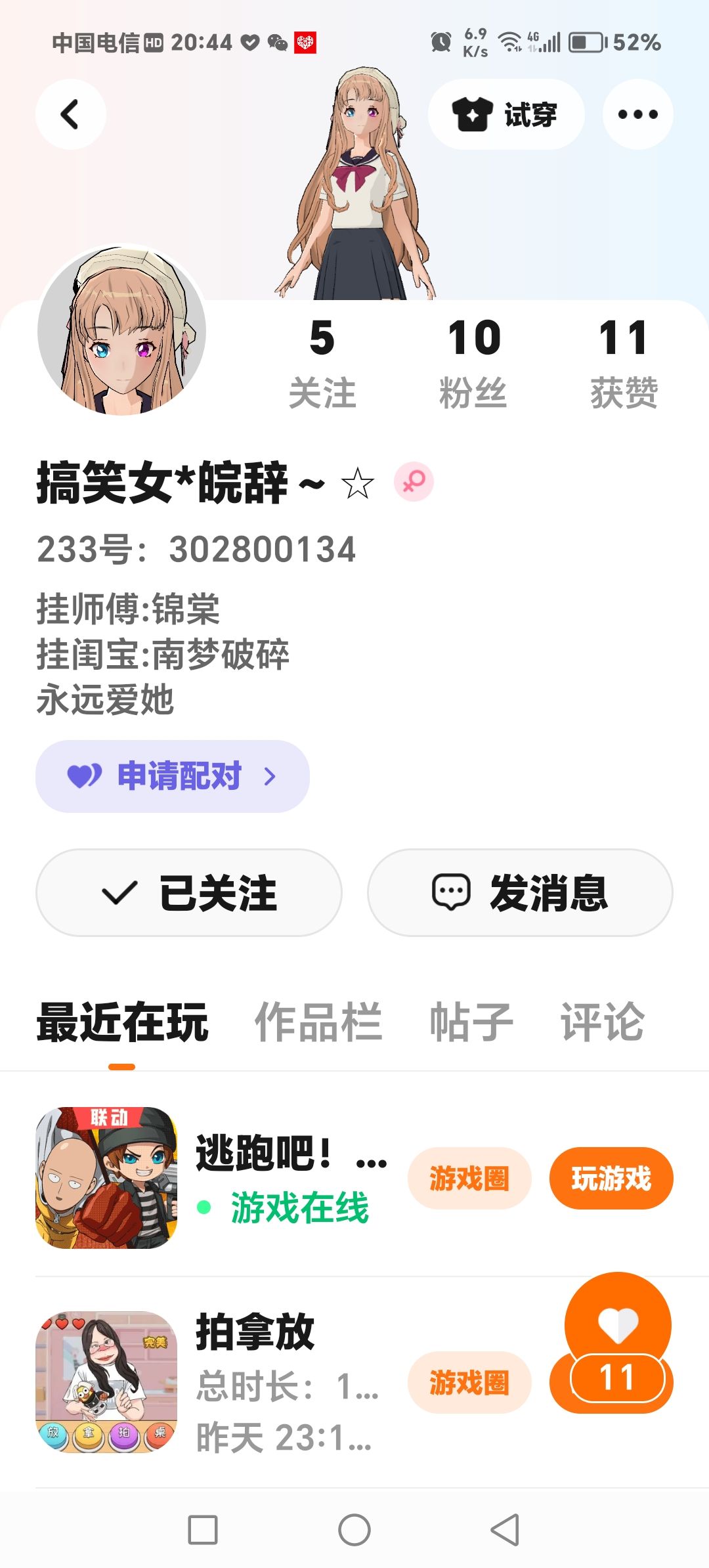
Task: Go to the system home screen
Action: click(x=354, y=1530)
